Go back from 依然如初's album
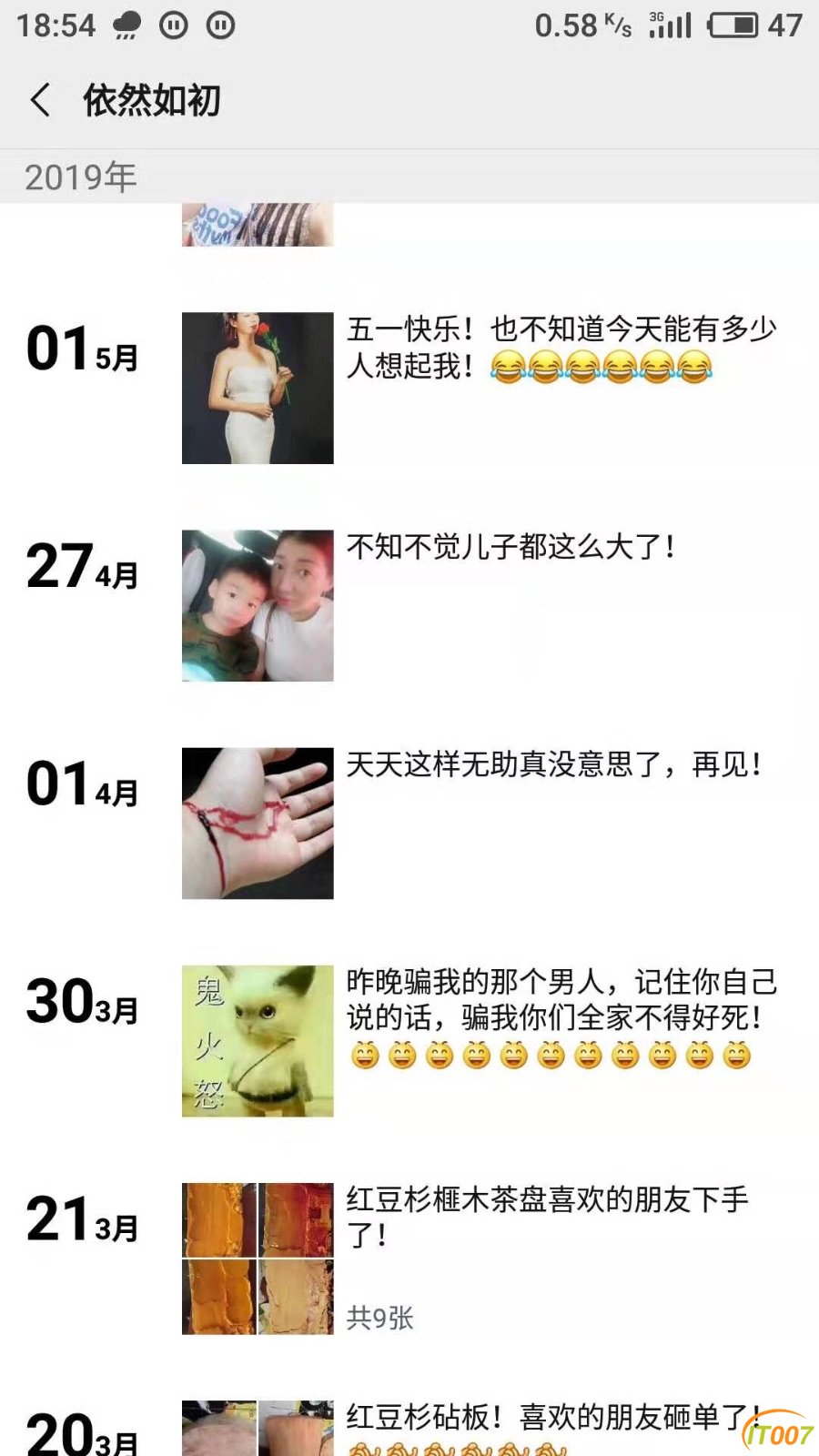This screenshot has height=1456, width=819. (41, 100)
